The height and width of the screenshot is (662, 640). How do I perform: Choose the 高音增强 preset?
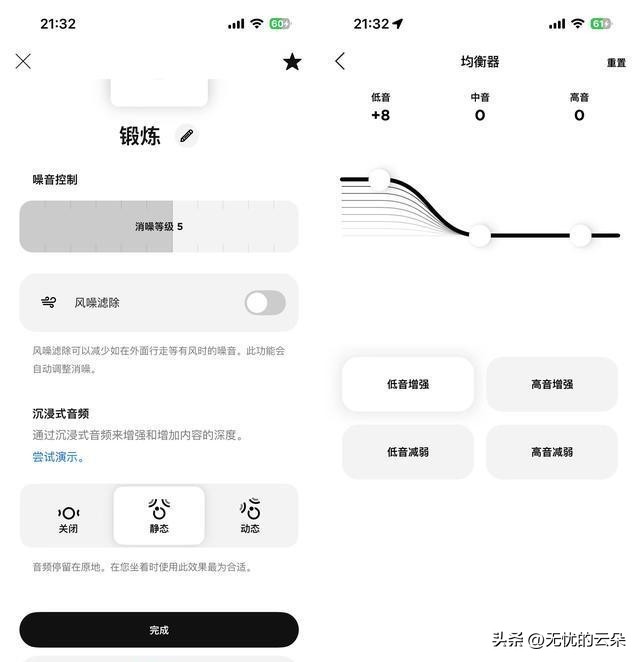(x=552, y=384)
